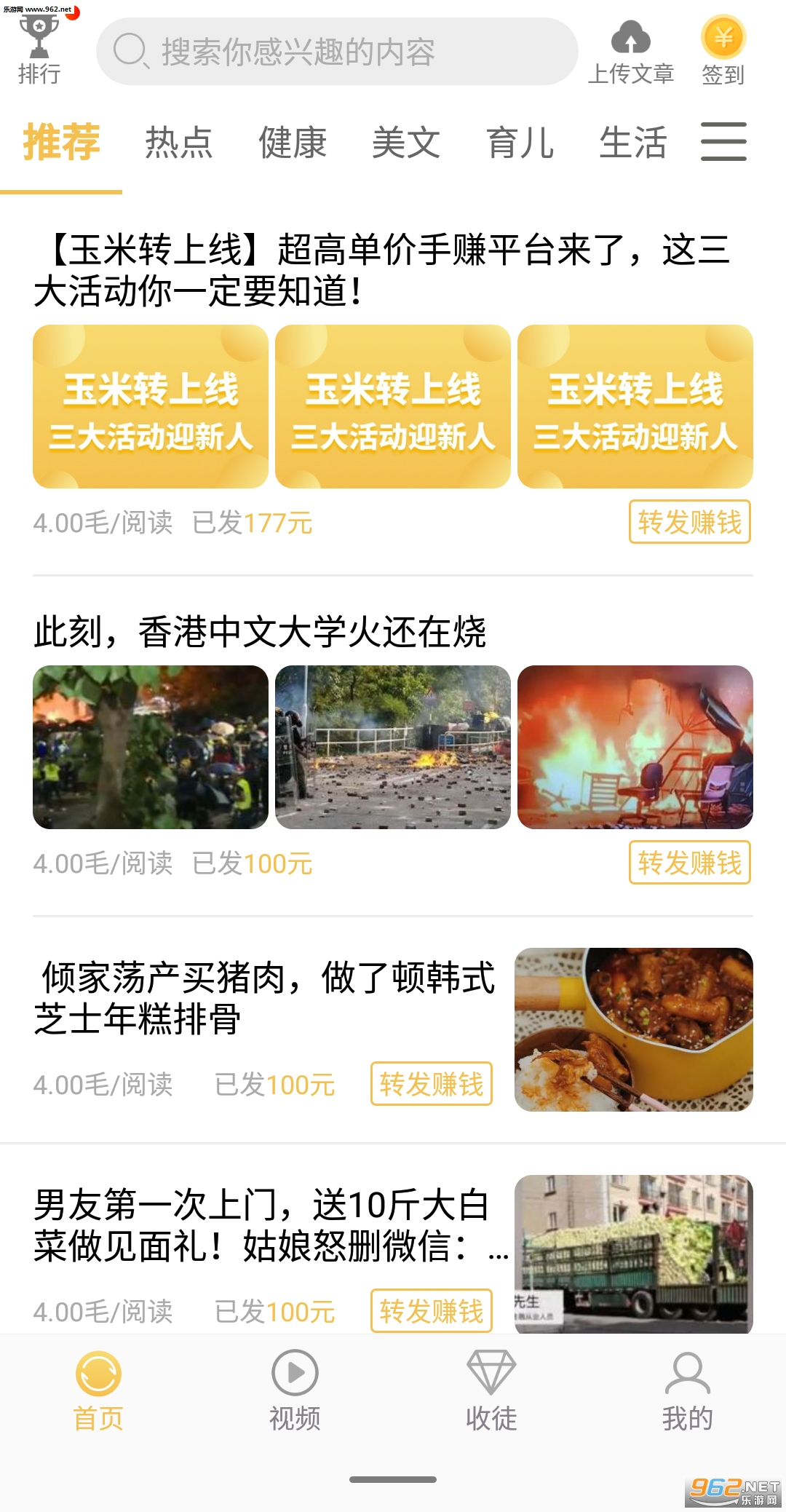The width and height of the screenshot is (786, 1512).
Task: Open the 生活 category tab
Action: [x=633, y=143]
